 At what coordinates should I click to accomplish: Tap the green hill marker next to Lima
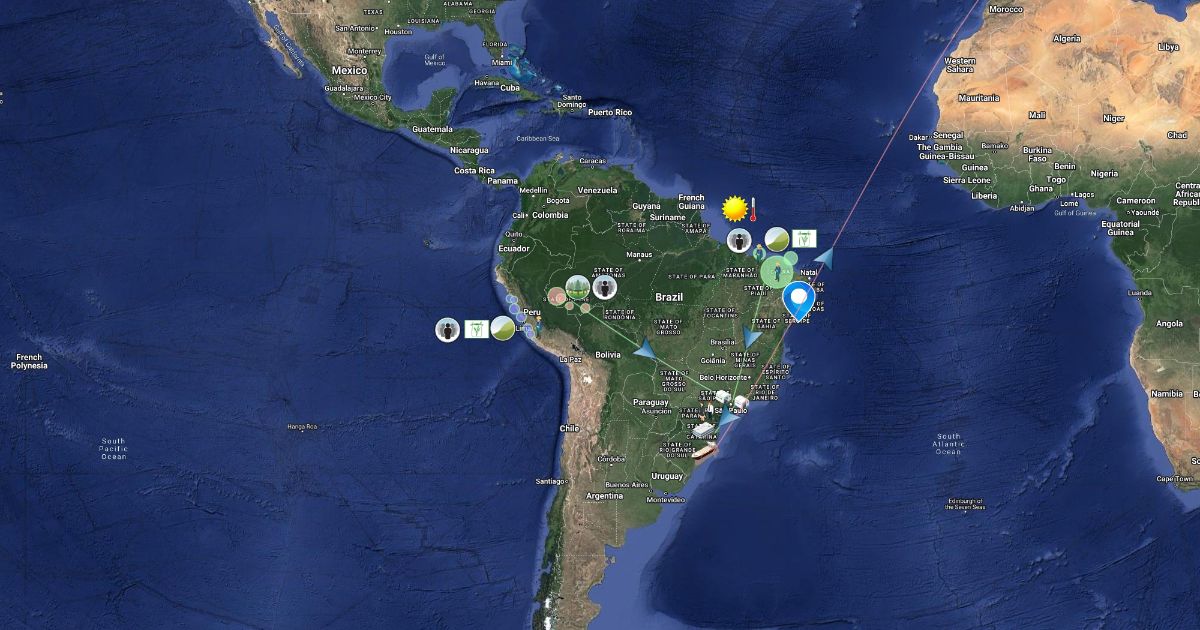click(x=502, y=329)
